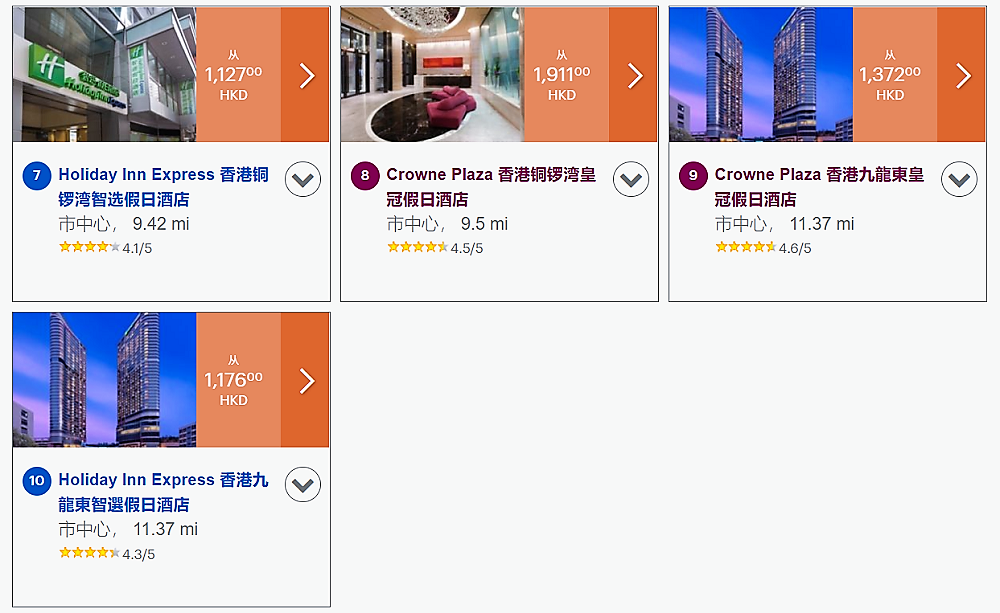The image size is (1000, 613).
Task: Open the 1,127 HKD price arrow for Holiday Inn Express 铜锣湾
Action: tap(306, 76)
